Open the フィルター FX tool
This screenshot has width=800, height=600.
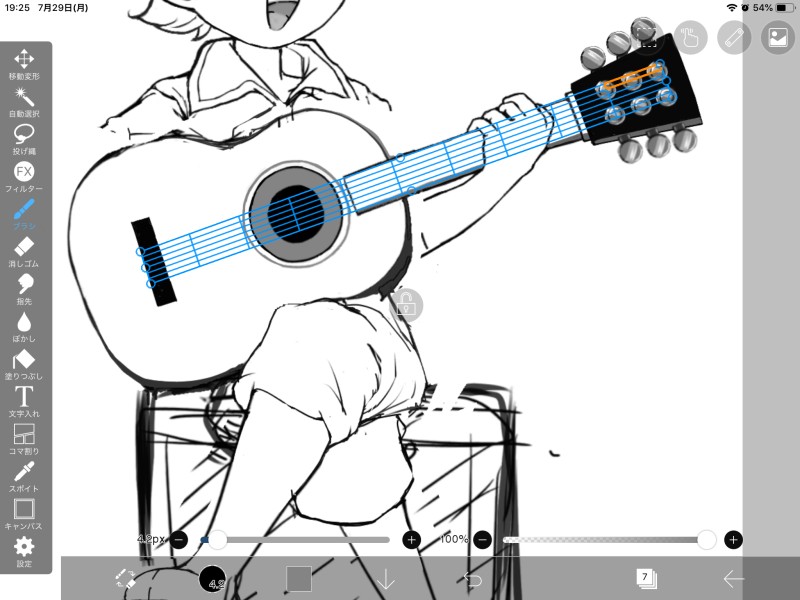(x=24, y=174)
